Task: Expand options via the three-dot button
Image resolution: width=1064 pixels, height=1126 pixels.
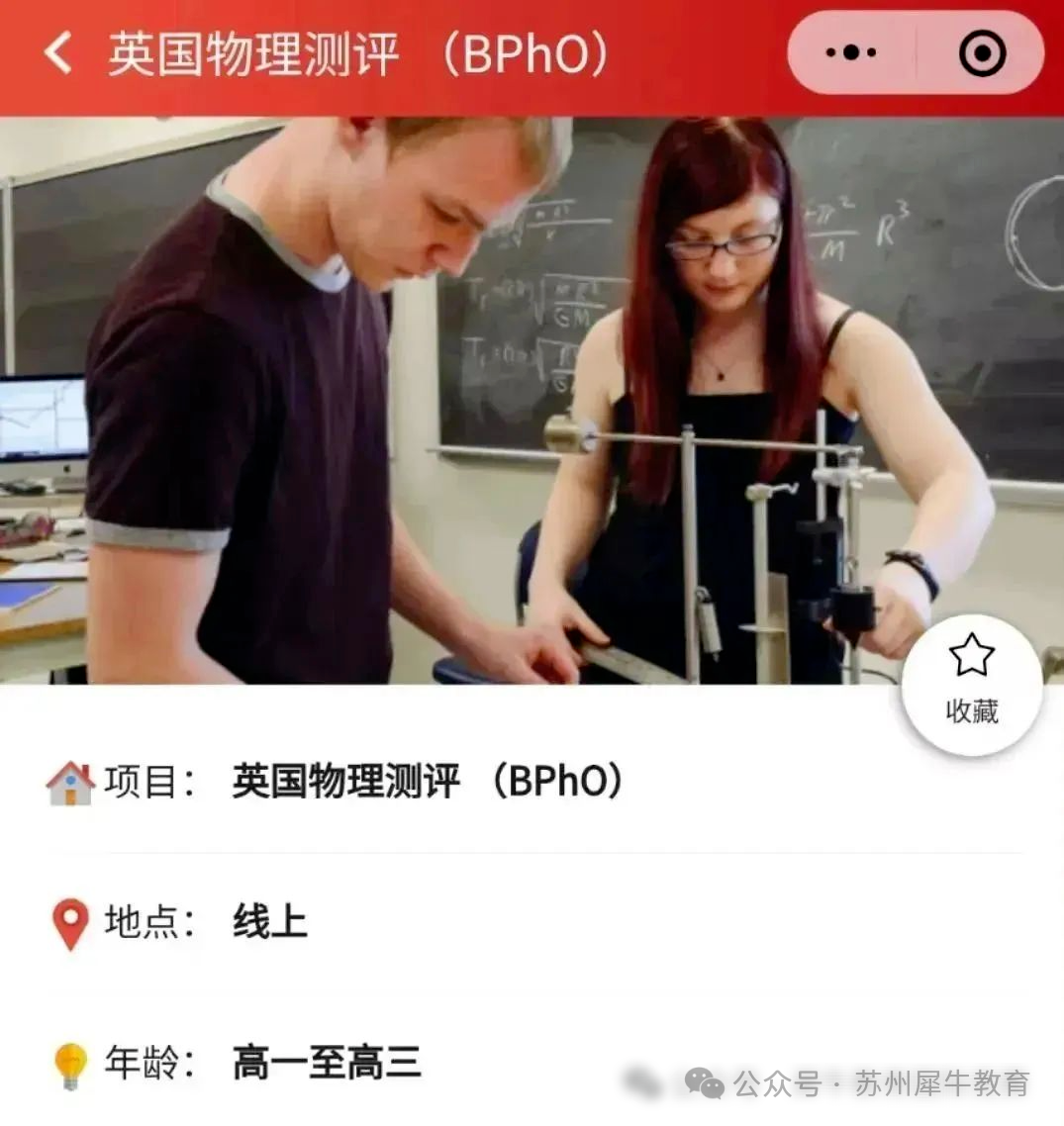Action: 853,52
